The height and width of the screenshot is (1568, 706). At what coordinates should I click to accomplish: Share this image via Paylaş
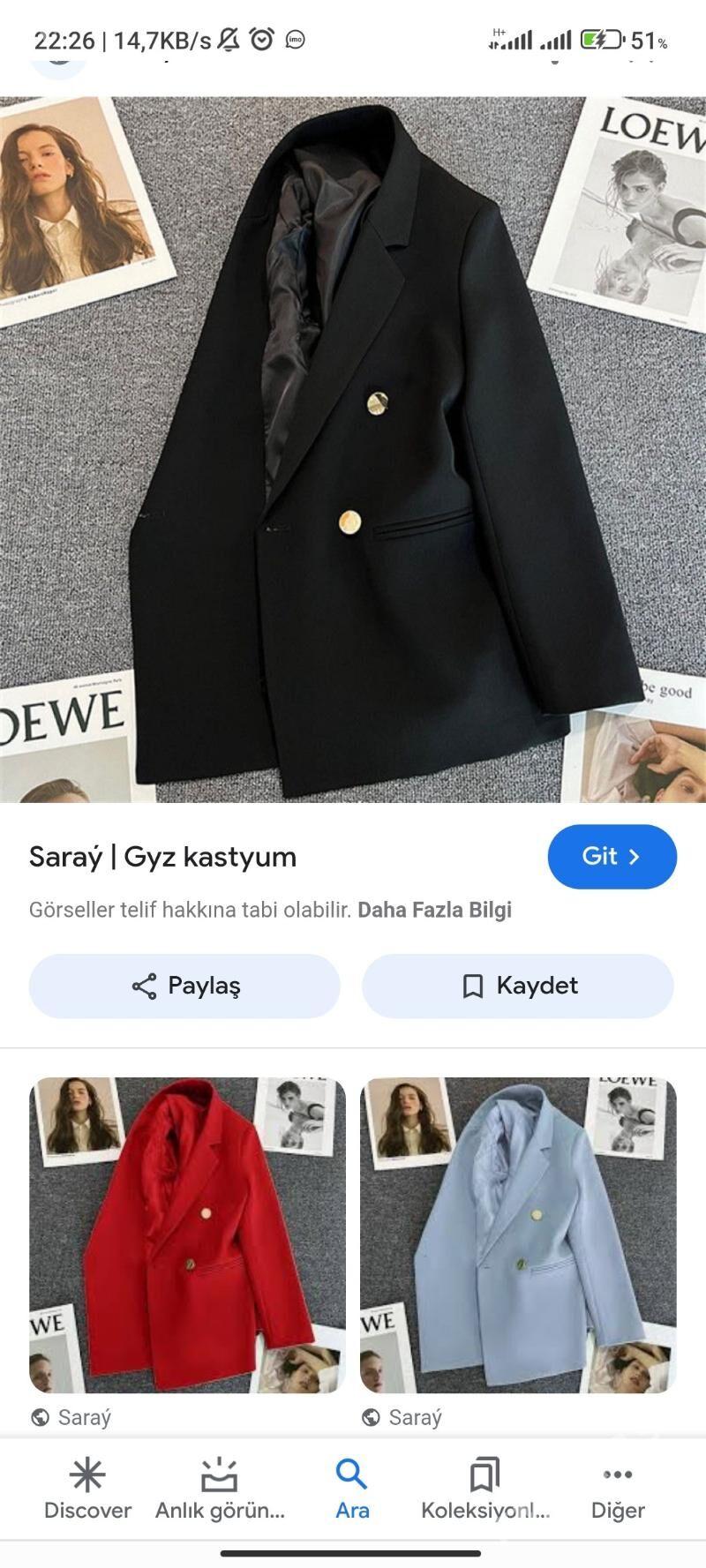184,986
